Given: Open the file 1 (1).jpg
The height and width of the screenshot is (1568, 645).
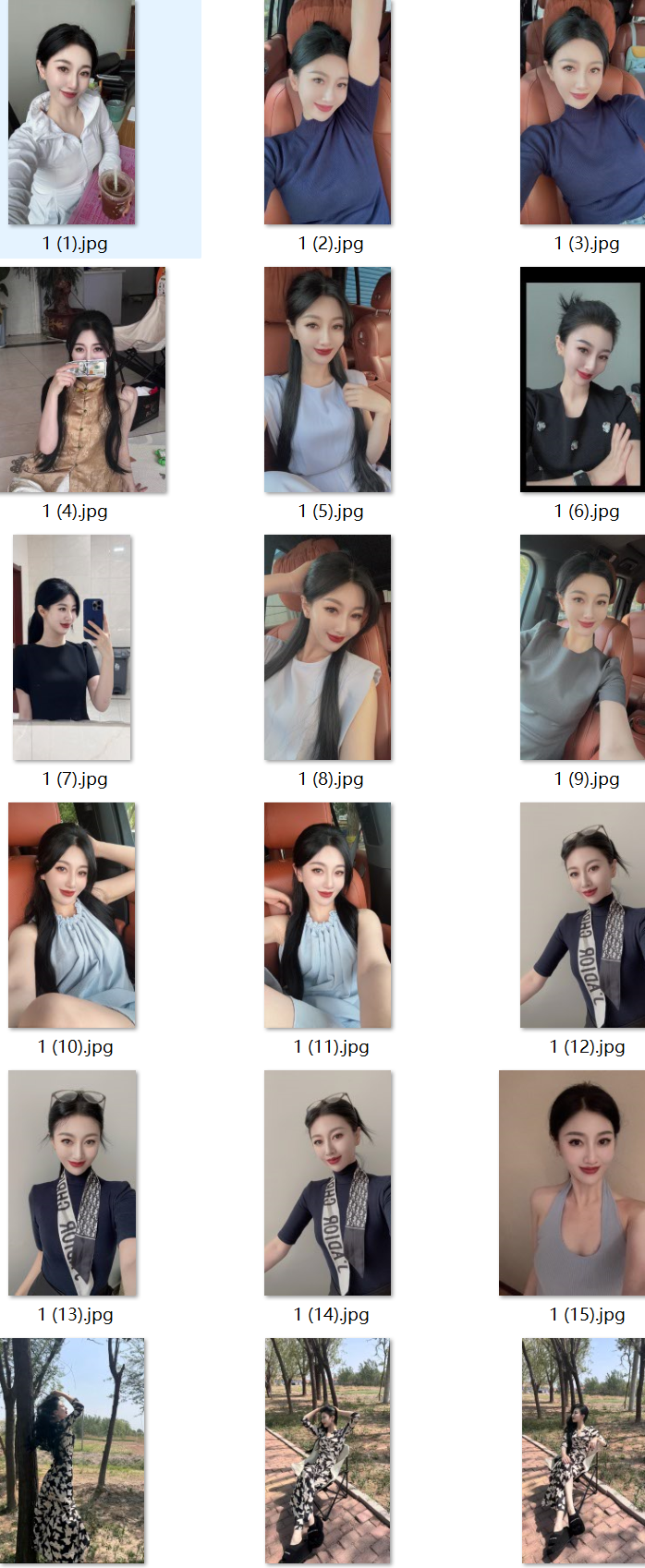Looking at the screenshot, I should click(72, 113).
